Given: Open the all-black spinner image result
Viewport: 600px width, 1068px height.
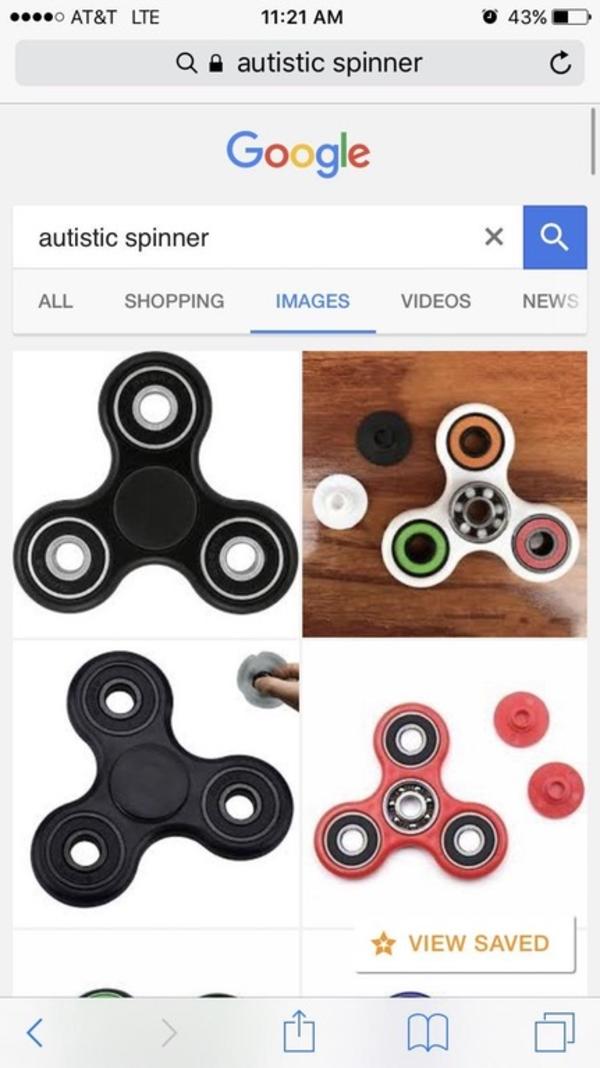Looking at the screenshot, I should click(x=155, y=783).
